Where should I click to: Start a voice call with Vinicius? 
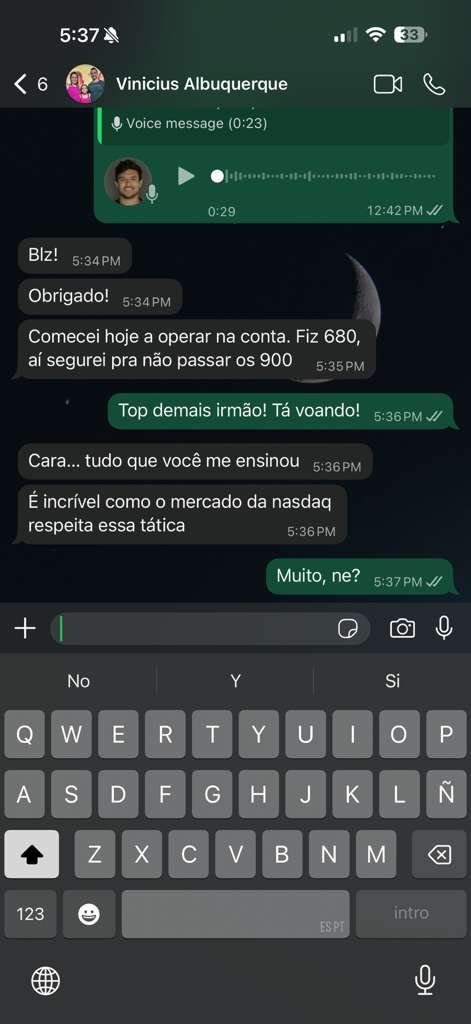click(x=434, y=84)
